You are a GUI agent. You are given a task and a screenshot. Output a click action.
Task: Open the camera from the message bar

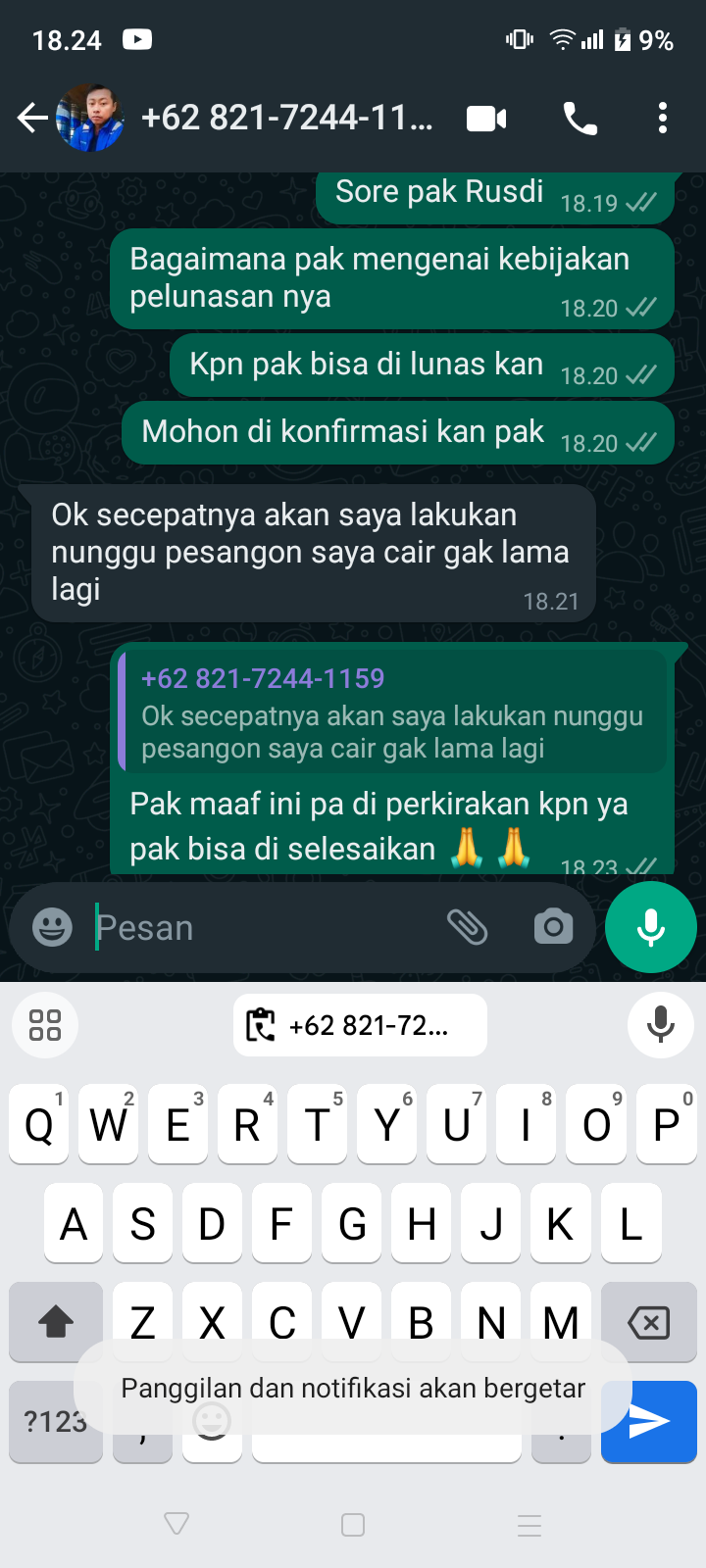(553, 927)
